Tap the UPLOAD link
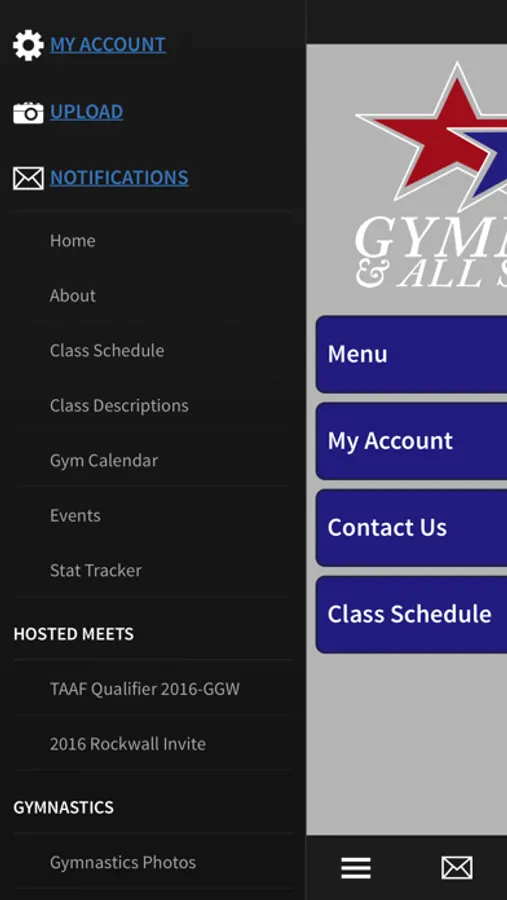Screen dimensions: 507x900 86,112
